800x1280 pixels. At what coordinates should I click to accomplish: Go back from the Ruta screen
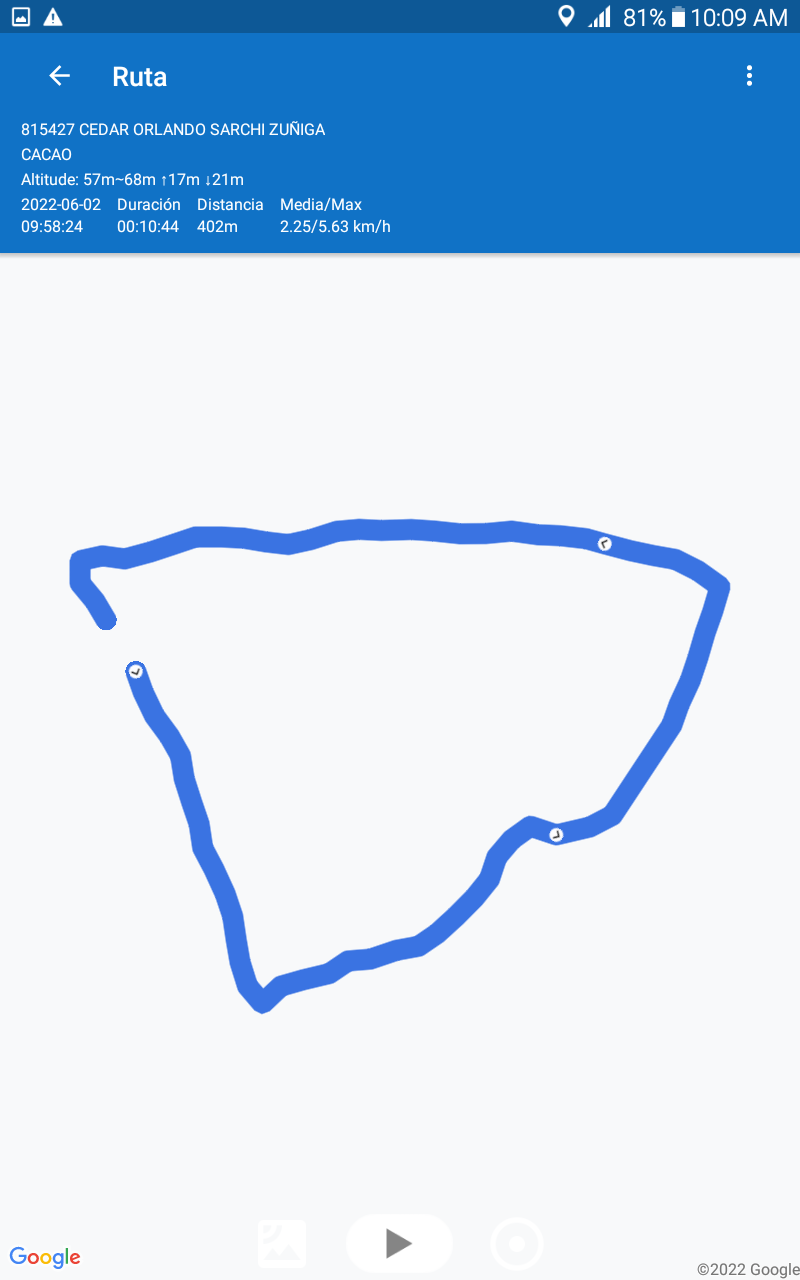pos(60,76)
